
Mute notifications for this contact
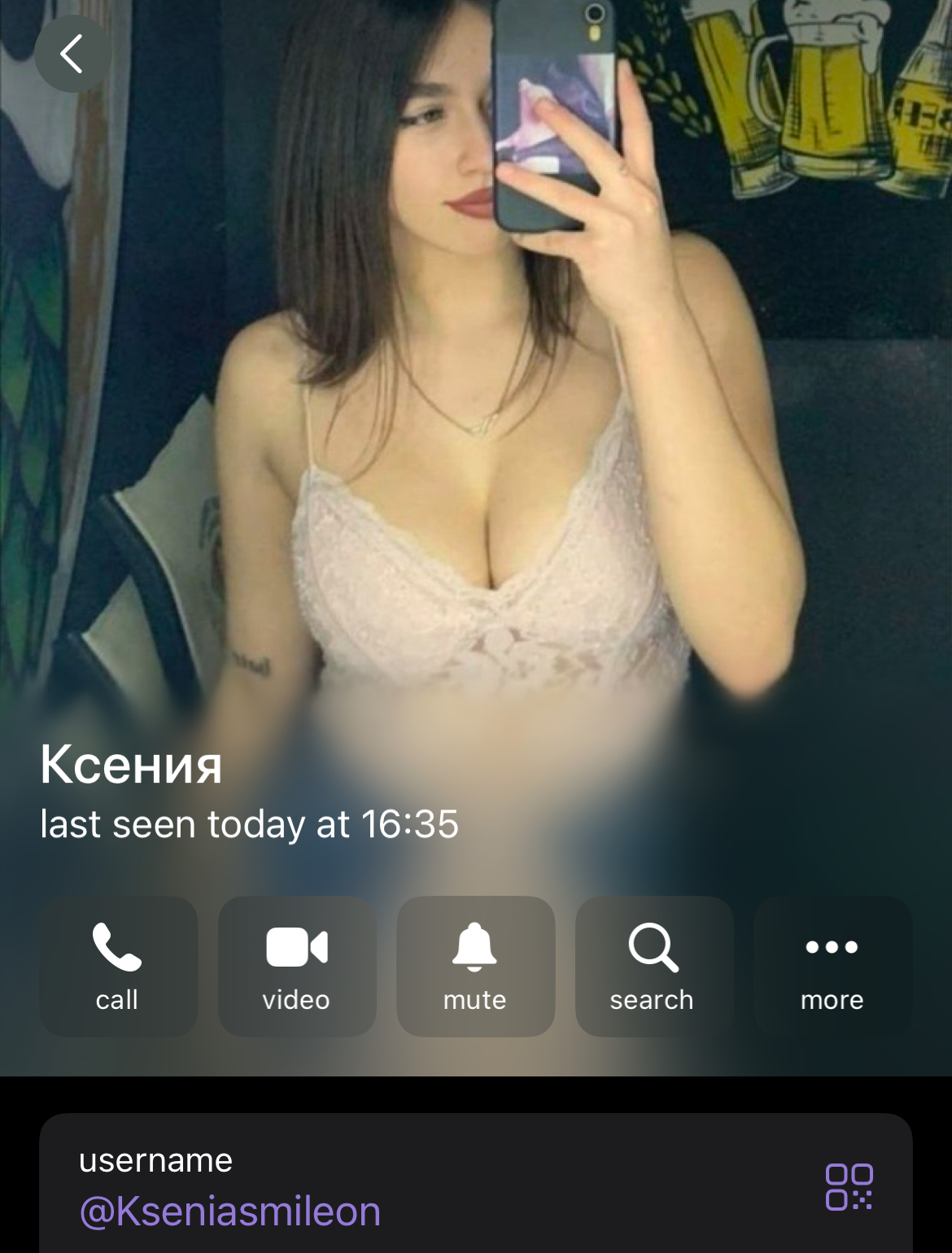click(x=475, y=966)
